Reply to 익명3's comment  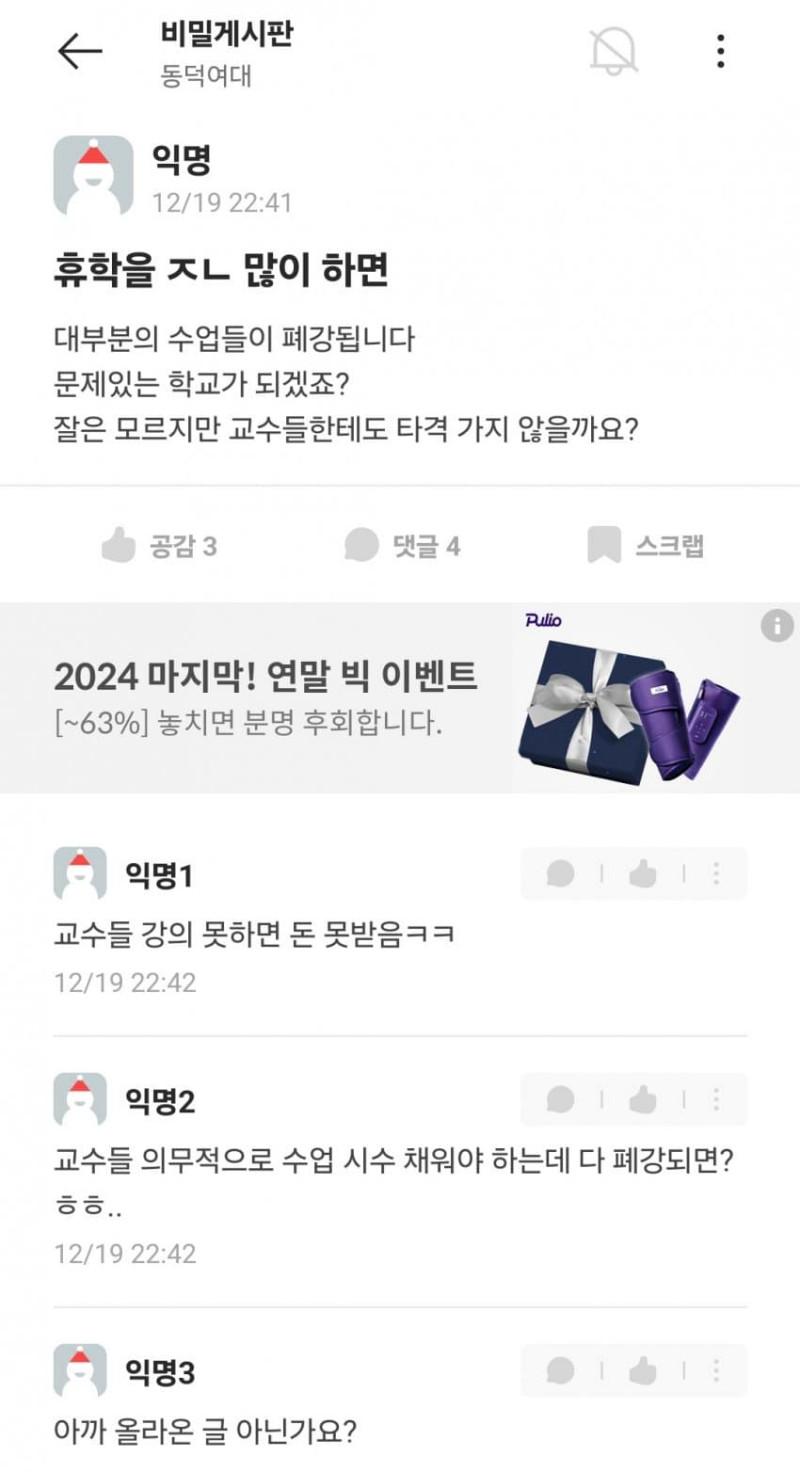pyautogui.click(x=561, y=1371)
